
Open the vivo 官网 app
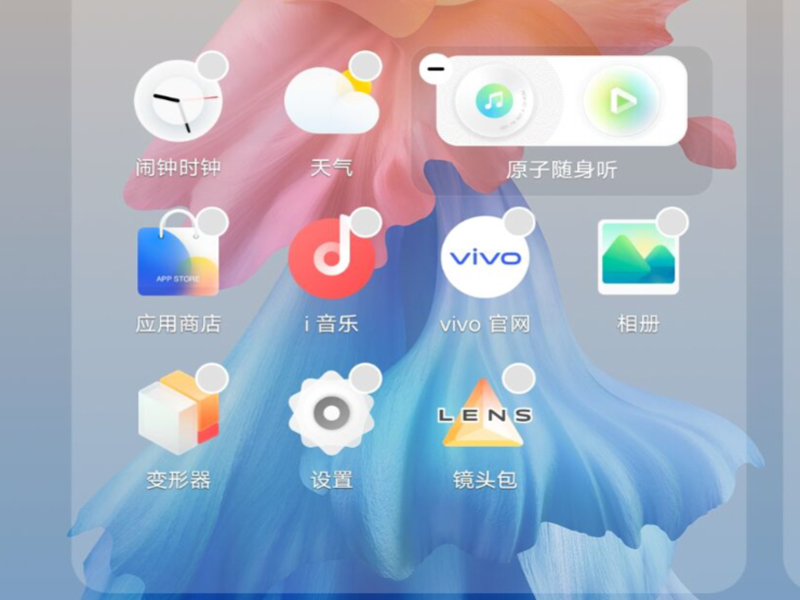[x=485, y=257]
